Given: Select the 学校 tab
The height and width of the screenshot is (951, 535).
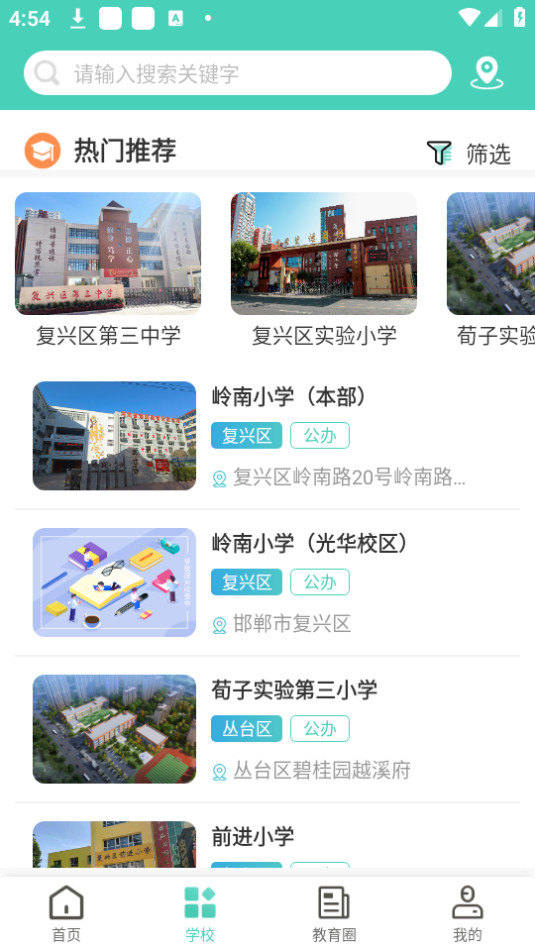Looking at the screenshot, I should tap(200, 913).
